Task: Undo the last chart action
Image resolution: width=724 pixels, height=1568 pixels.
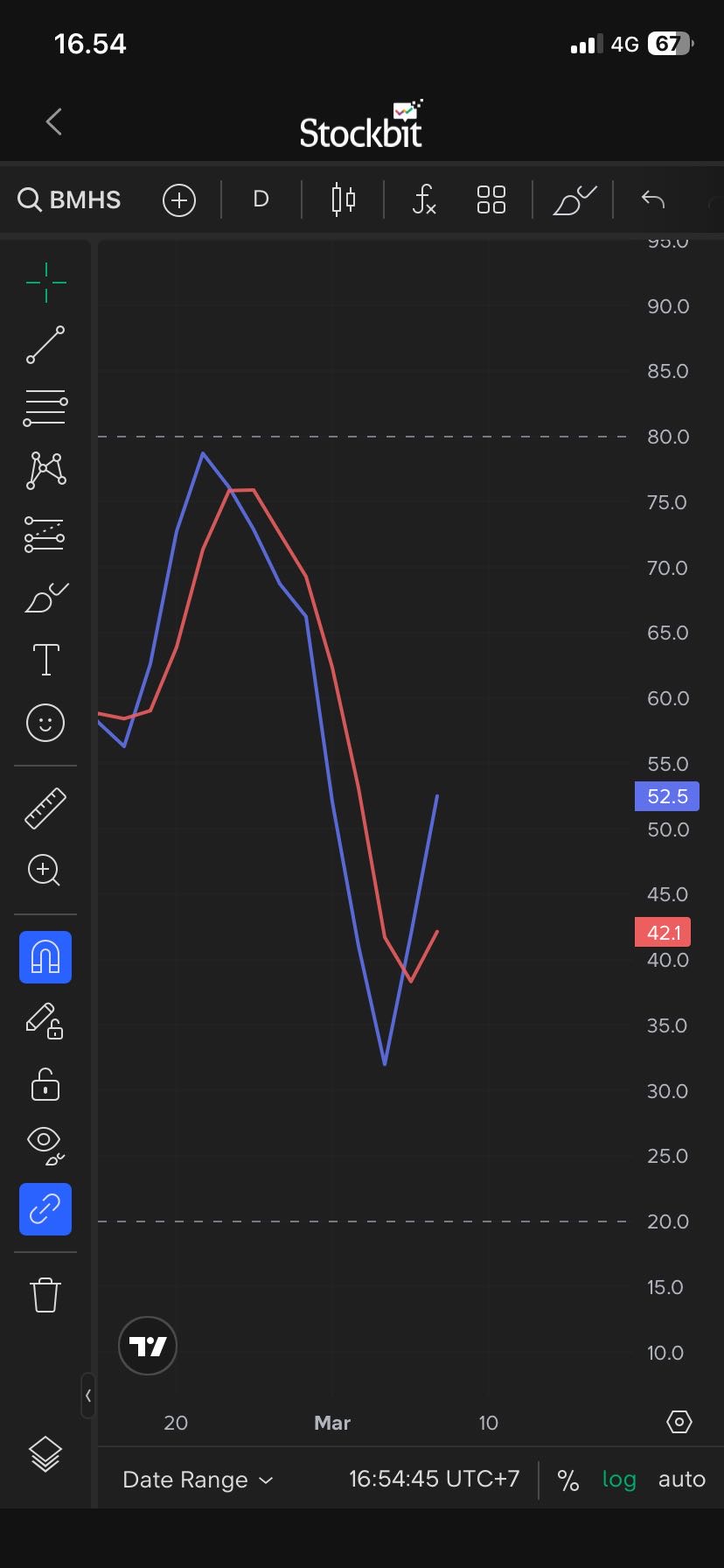Action: pos(653,200)
